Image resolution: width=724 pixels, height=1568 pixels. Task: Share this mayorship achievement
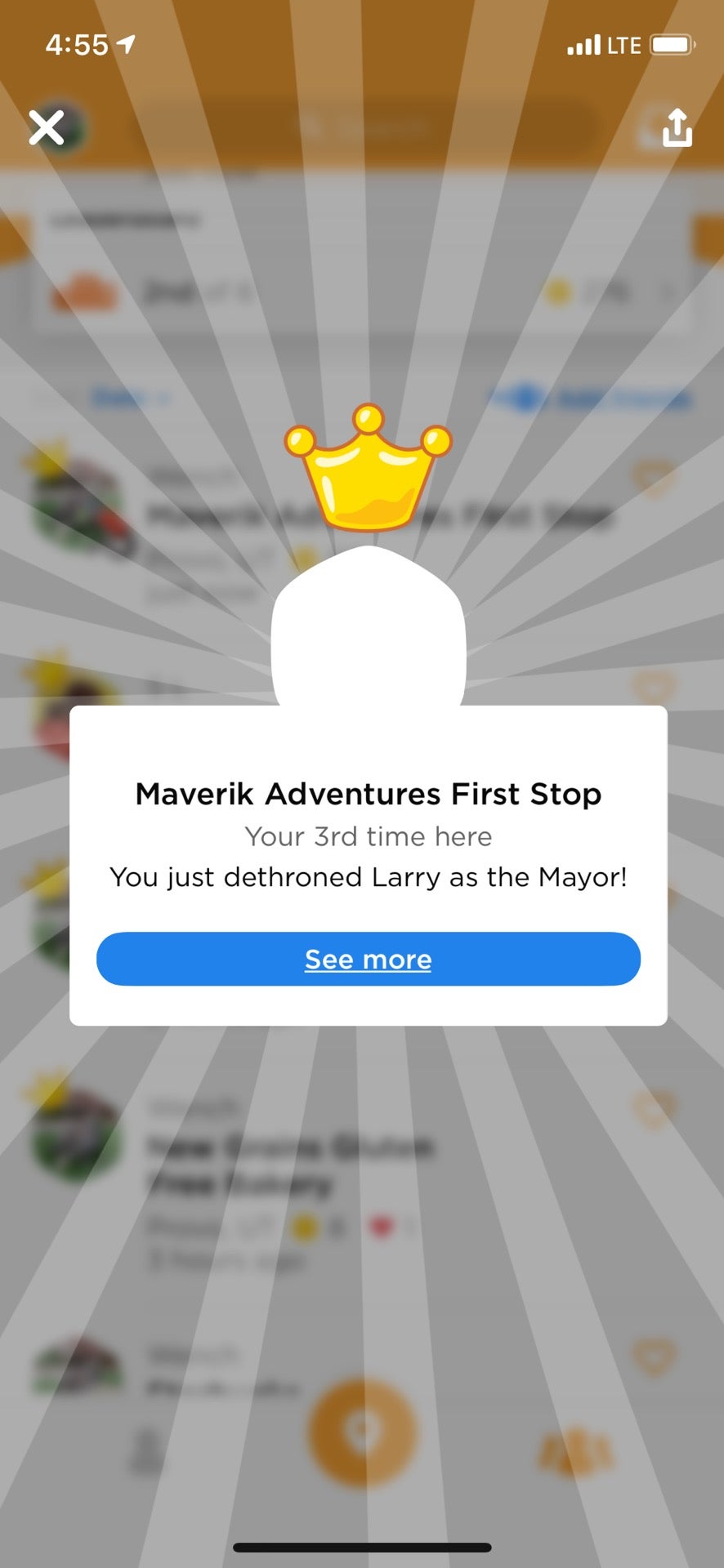[x=677, y=128]
